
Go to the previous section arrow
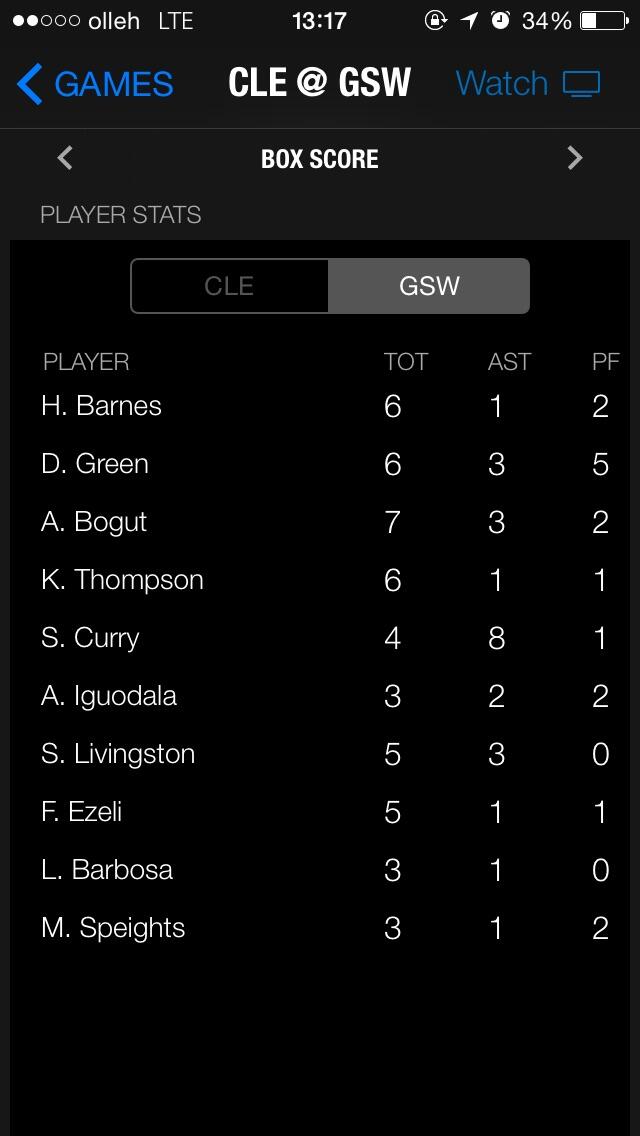point(65,158)
